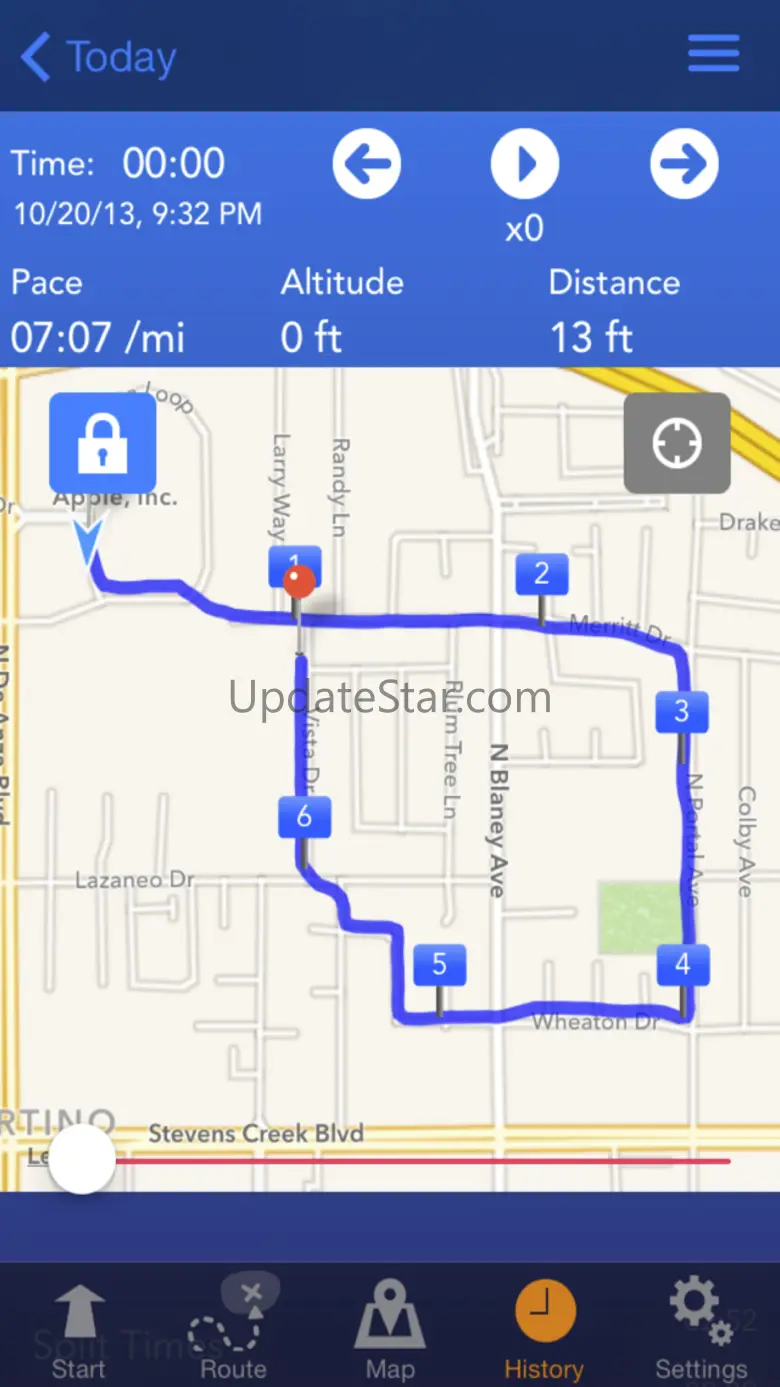Image resolution: width=780 pixels, height=1387 pixels.
Task: Play the route replay
Action: pyautogui.click(x=525, y=164)
